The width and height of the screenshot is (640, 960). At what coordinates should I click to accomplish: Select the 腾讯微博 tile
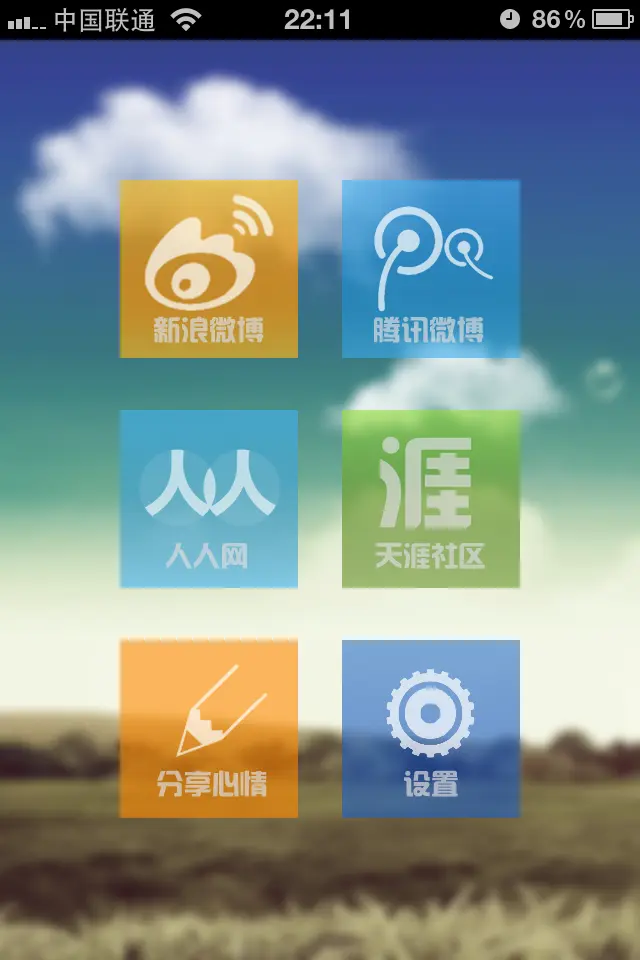point(431,268)
